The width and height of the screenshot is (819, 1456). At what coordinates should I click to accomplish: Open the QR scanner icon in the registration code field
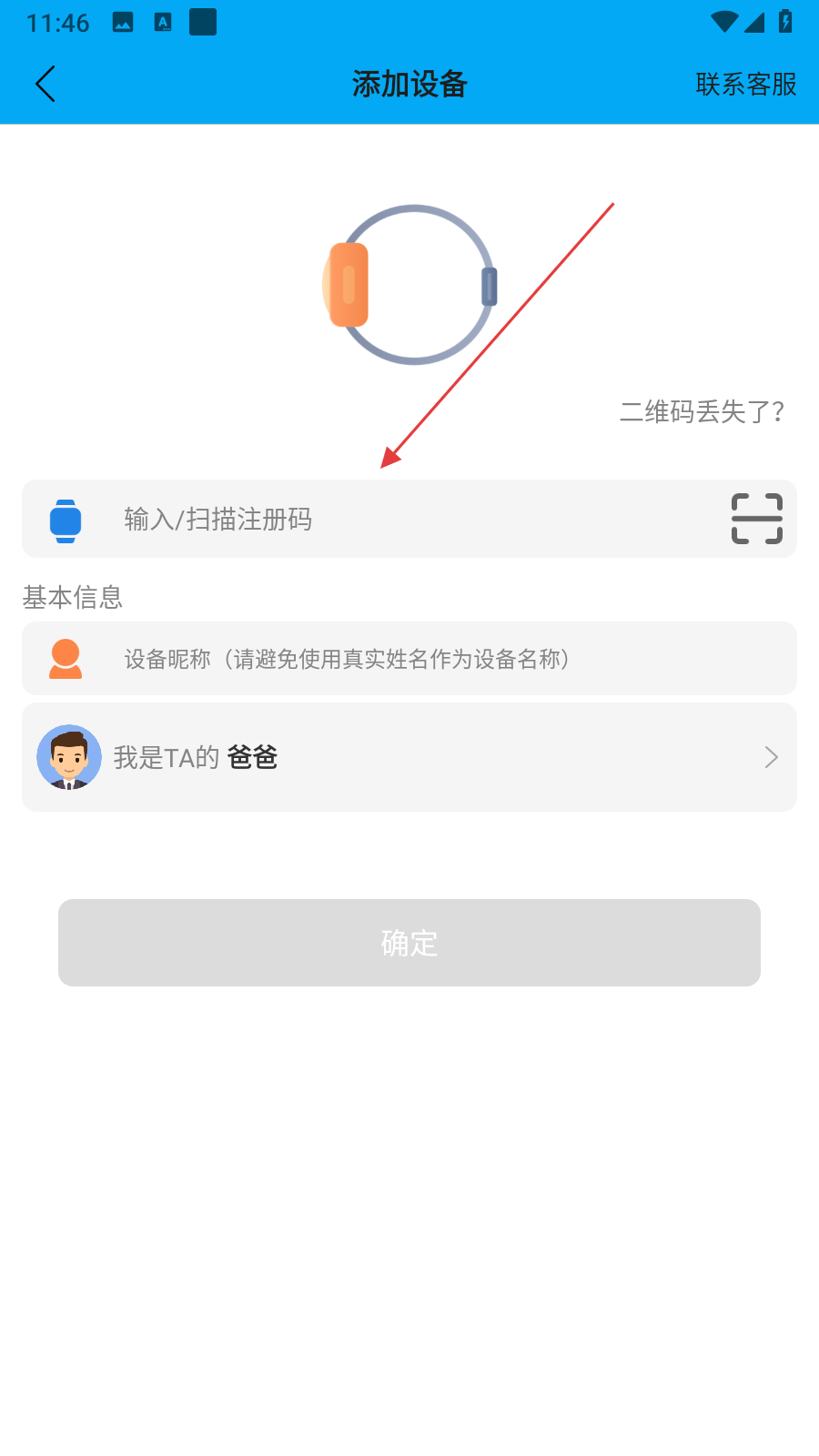pyautogui.click(x=756, y=519)
